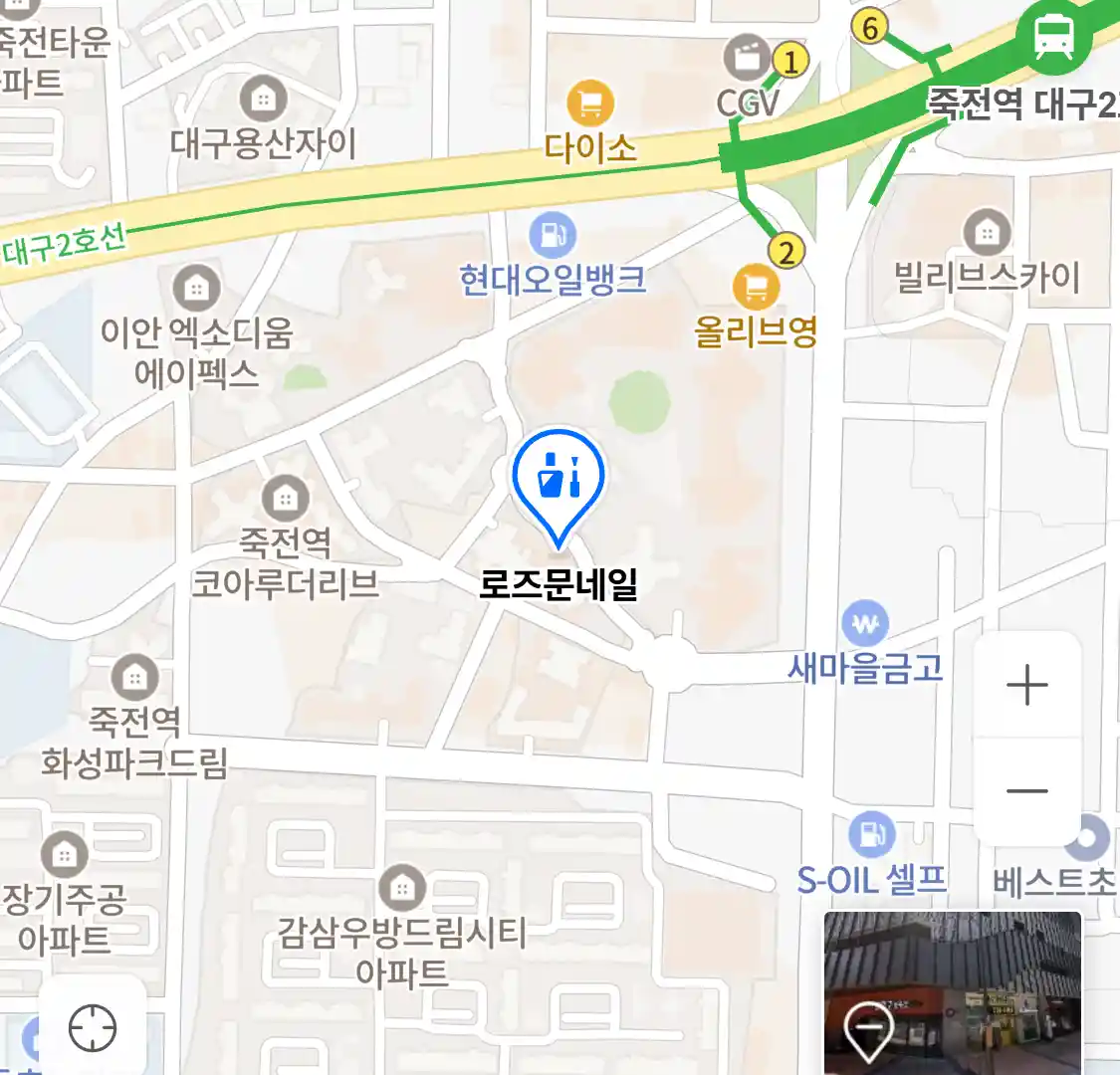Select the 새마을금고 bank marker
The image size is (1120, 1075).
point(865,625)
